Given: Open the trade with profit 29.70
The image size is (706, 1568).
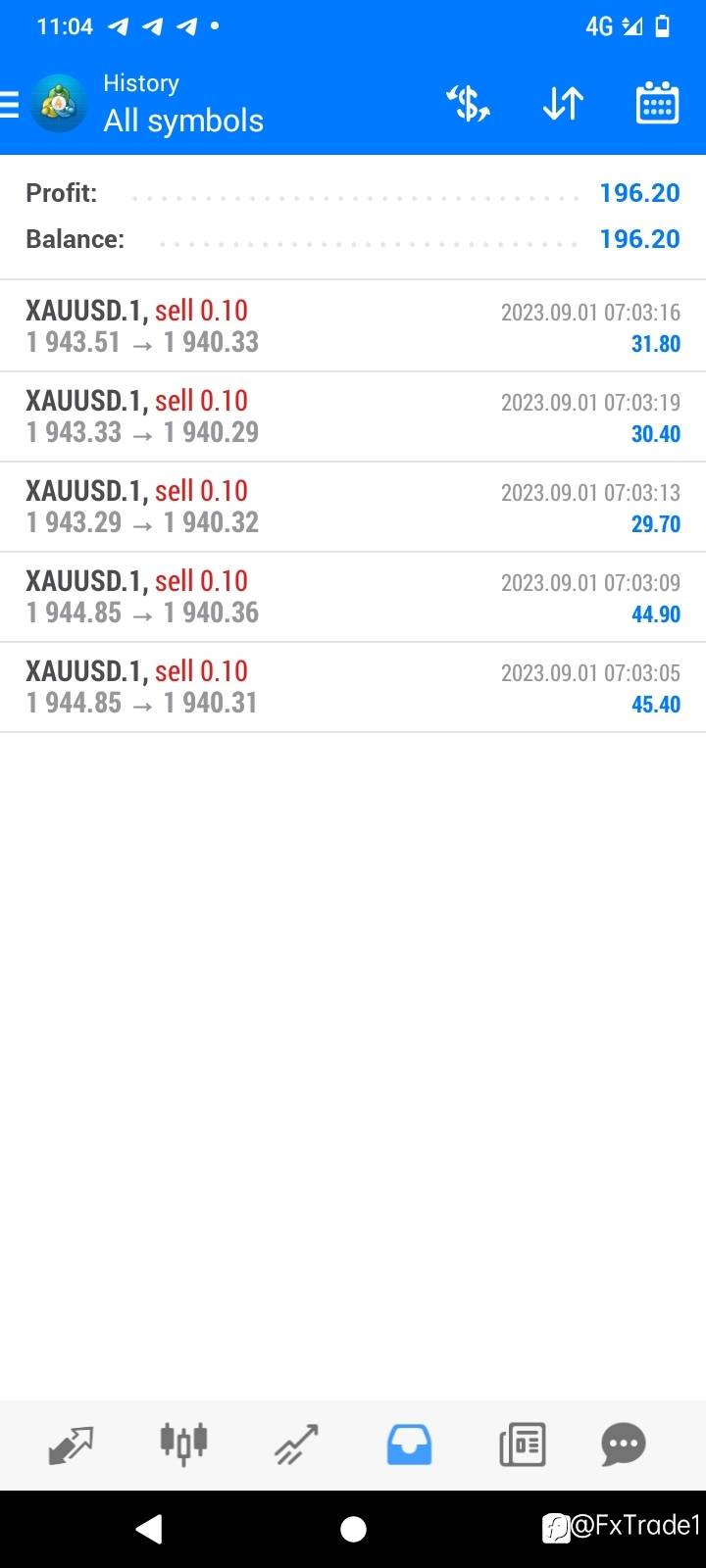Looking at the screenshot, I should click(353, 507).
